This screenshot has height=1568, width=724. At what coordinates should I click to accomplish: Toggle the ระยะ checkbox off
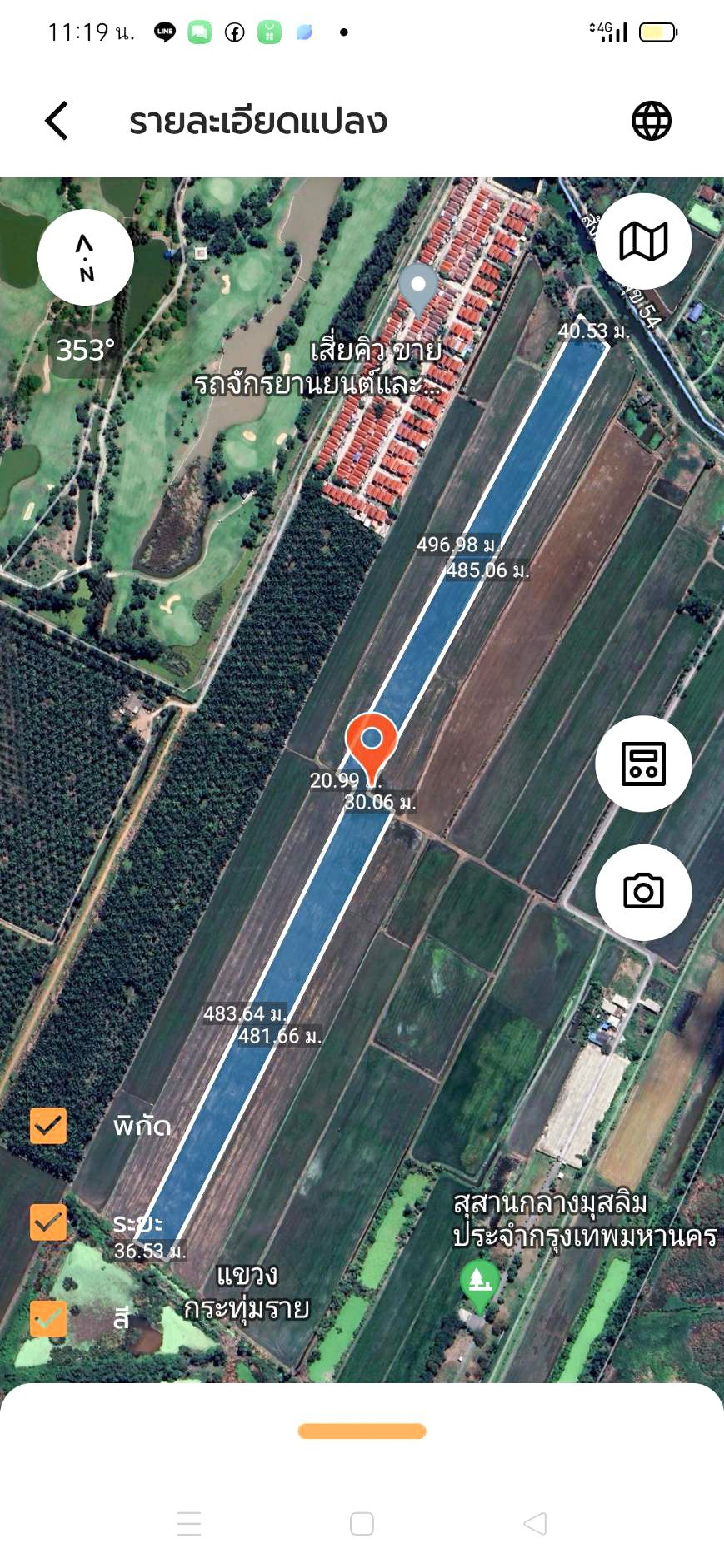pyautogui.click(x=48, y=1222)
